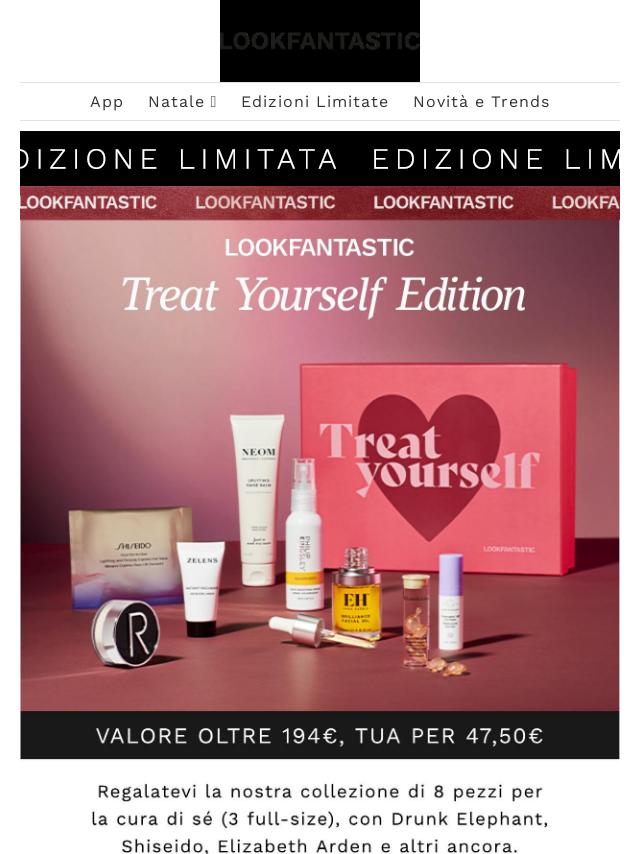The height and width of the screenshot is (854, 640).
Task: Open Novità e Trends link
Action: click(481, 102)
